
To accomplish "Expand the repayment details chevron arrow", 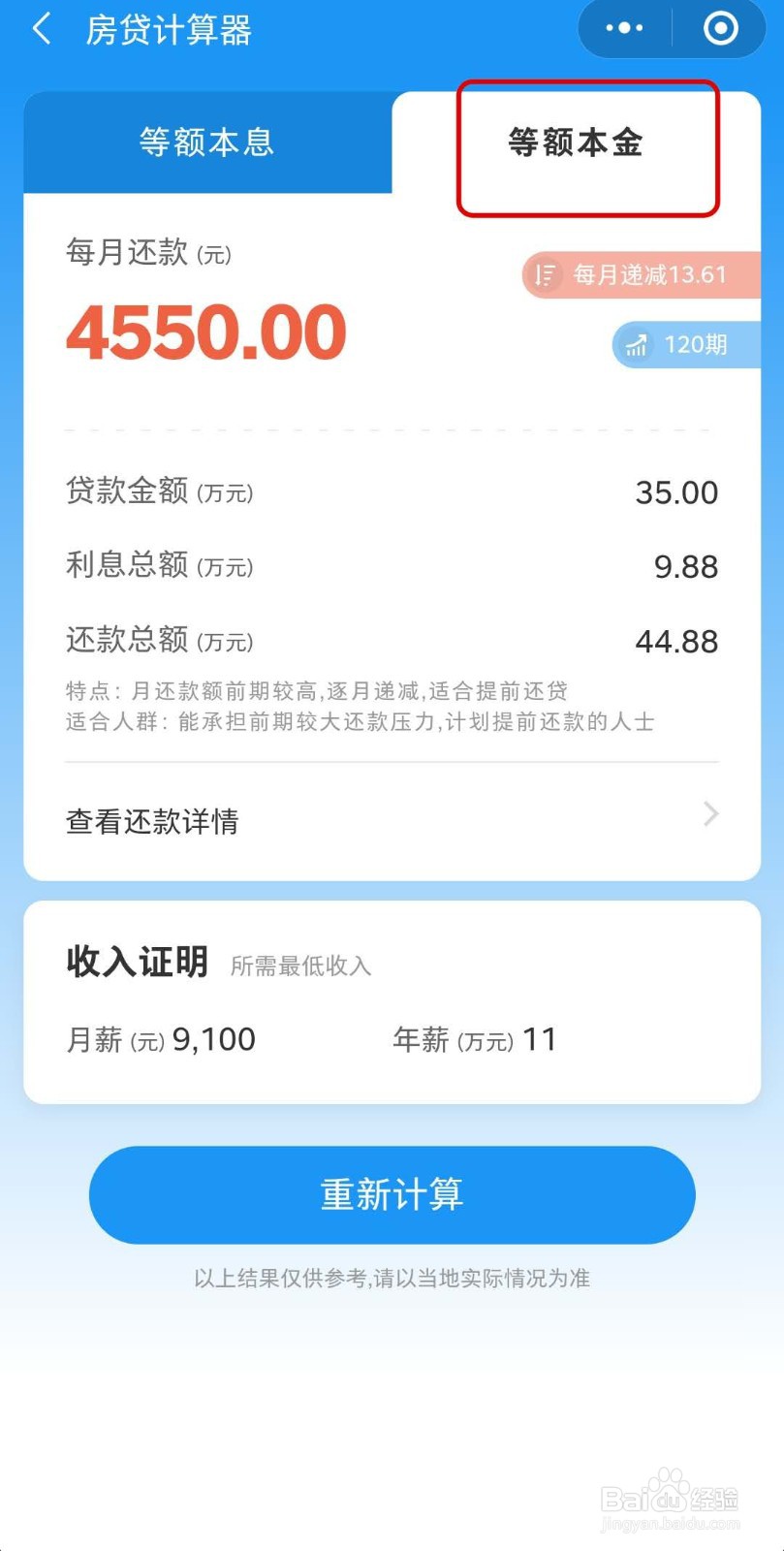I will pyautogui.click(x=709, y=814).
